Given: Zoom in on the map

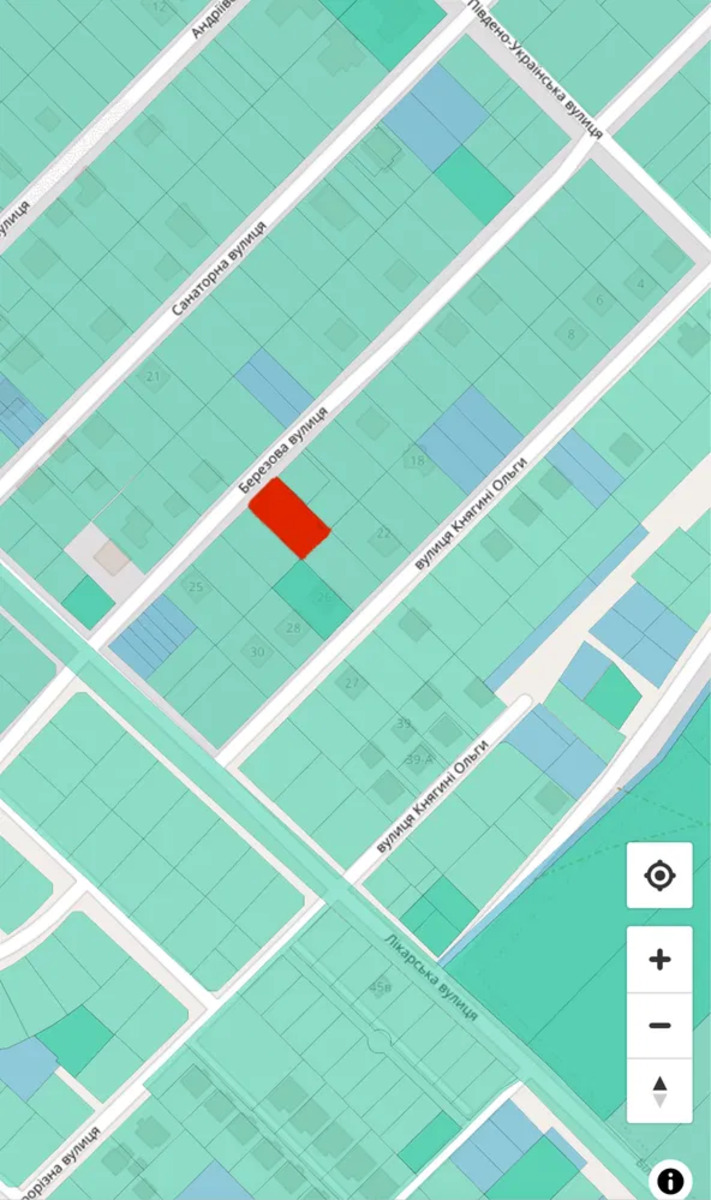Looking at the screenshot, I should click(x=659, y=960).
